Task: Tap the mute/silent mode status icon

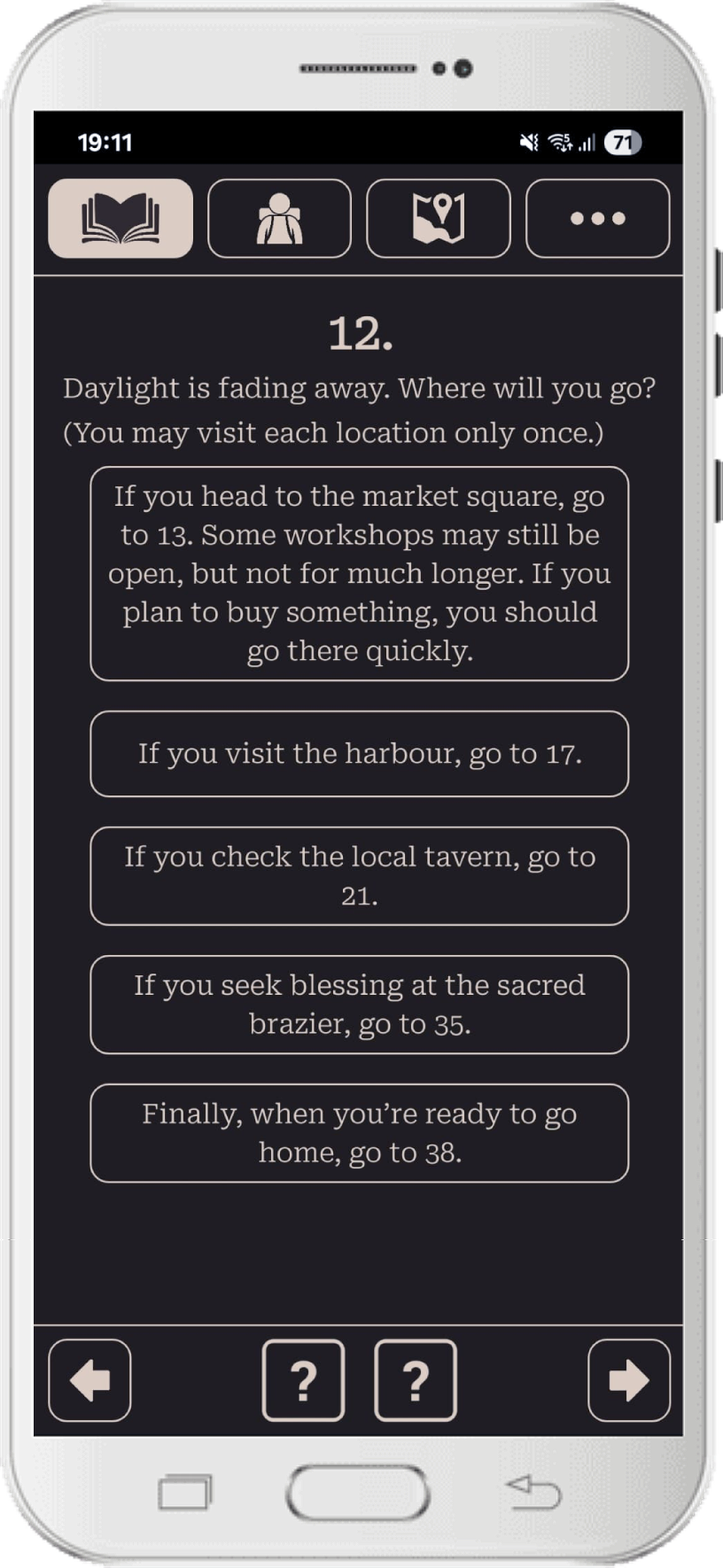Action: coord(528,142)
